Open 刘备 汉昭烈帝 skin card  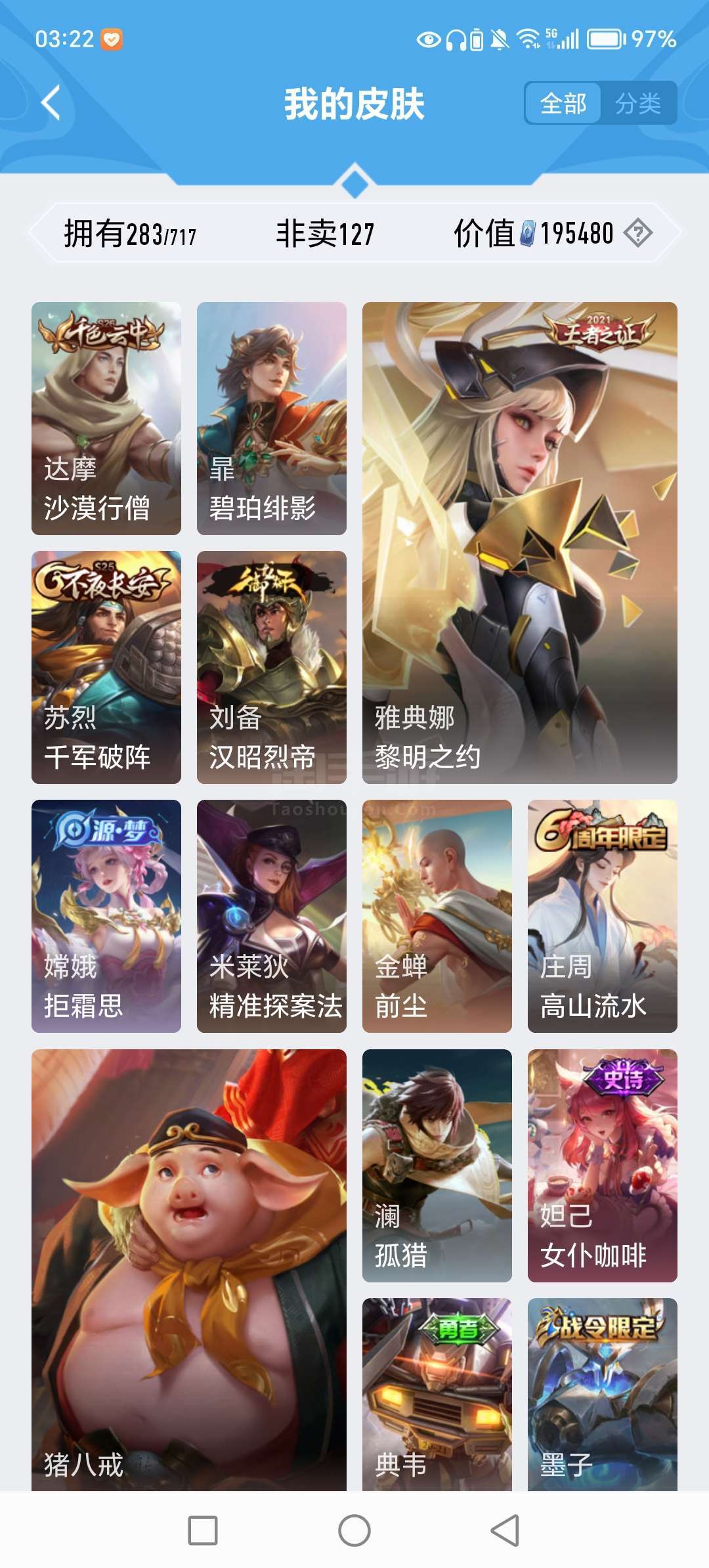click(272, 667)
